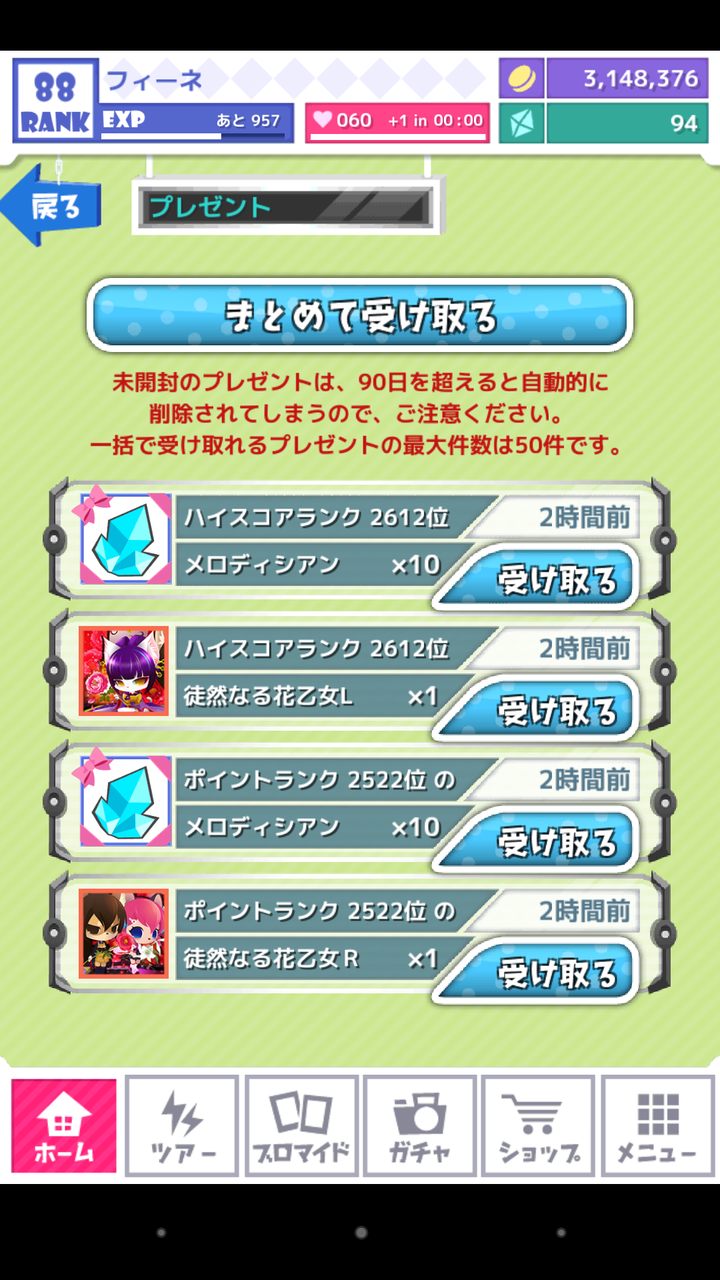This screenshot has width=720, height=1280.
Task: Receive the 徒然なる花乙女L gift
Action: (x=539, y=709)
